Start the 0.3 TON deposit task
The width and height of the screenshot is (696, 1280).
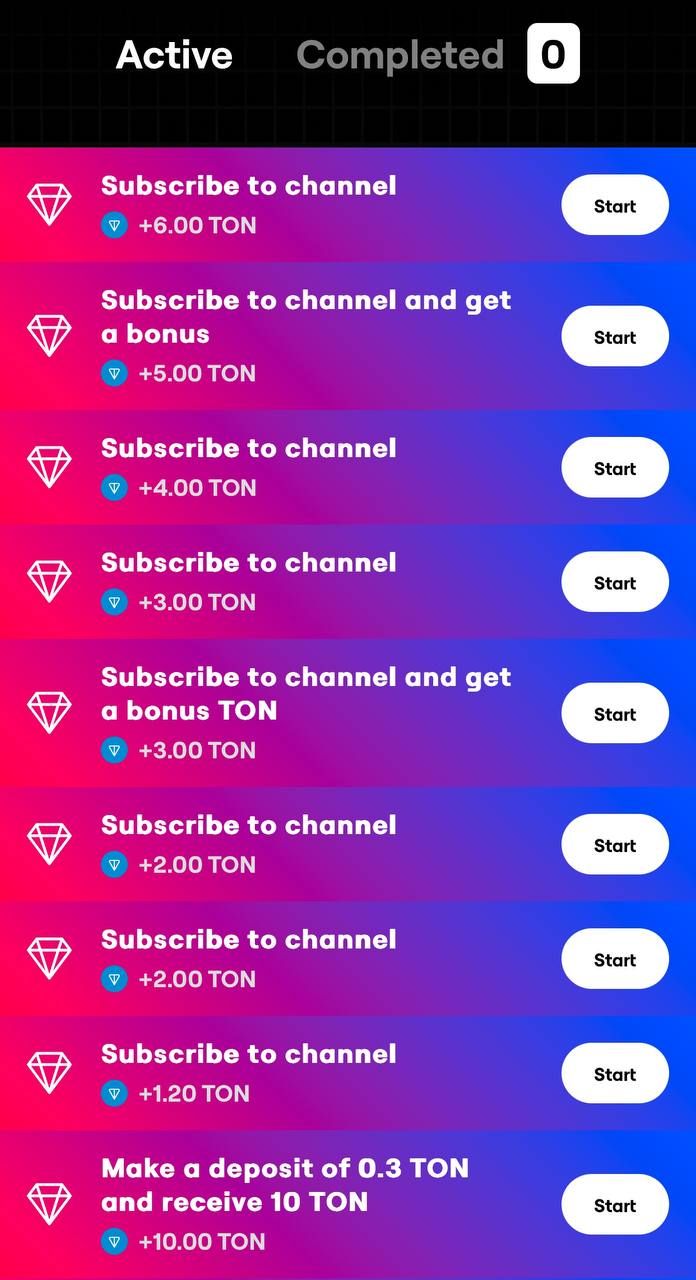614,1205
